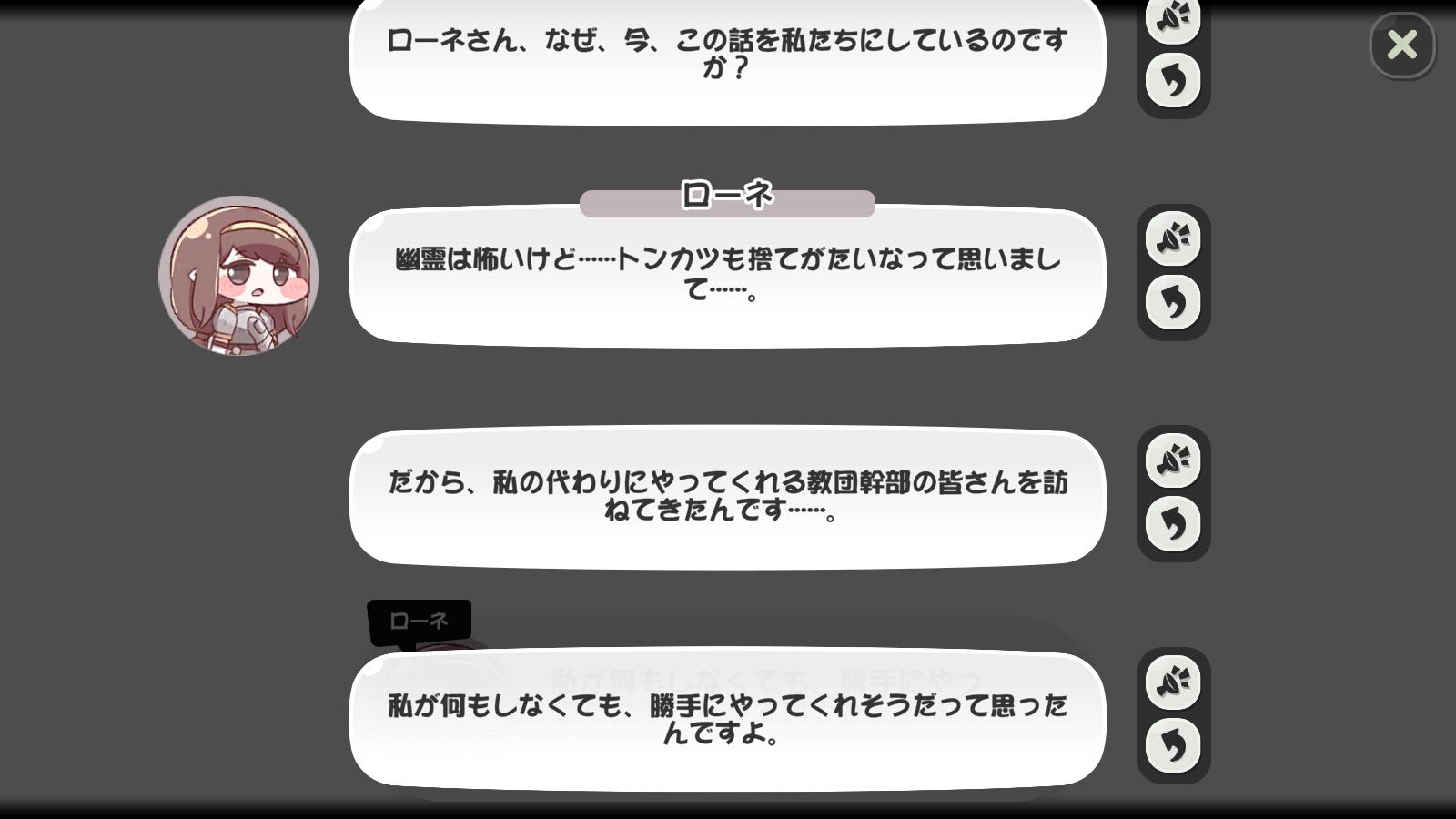This screenshot has height=819, width=1456.
Task: Play voice for the 私が何もしなくても line
Action: click(1173, 682)
